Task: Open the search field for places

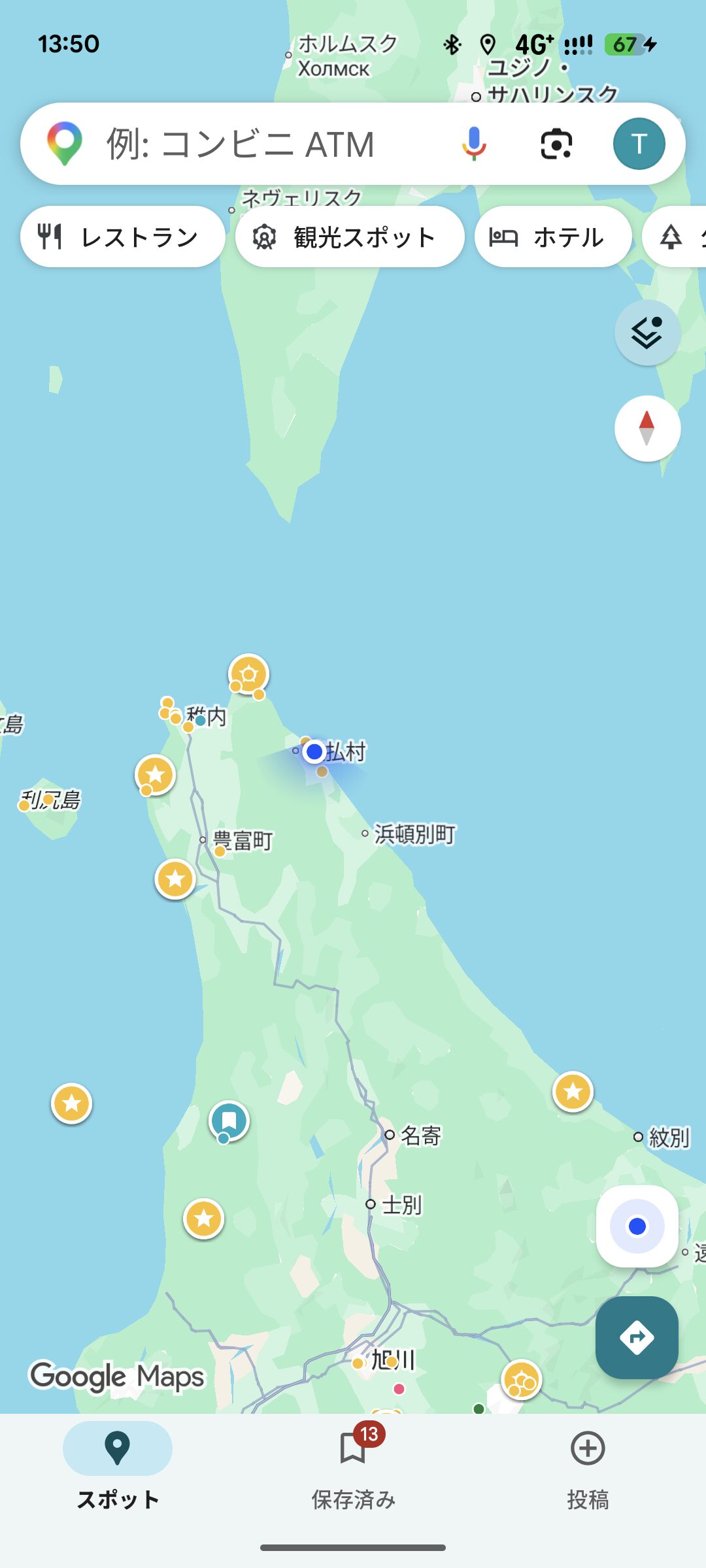Action: point(261,144)
